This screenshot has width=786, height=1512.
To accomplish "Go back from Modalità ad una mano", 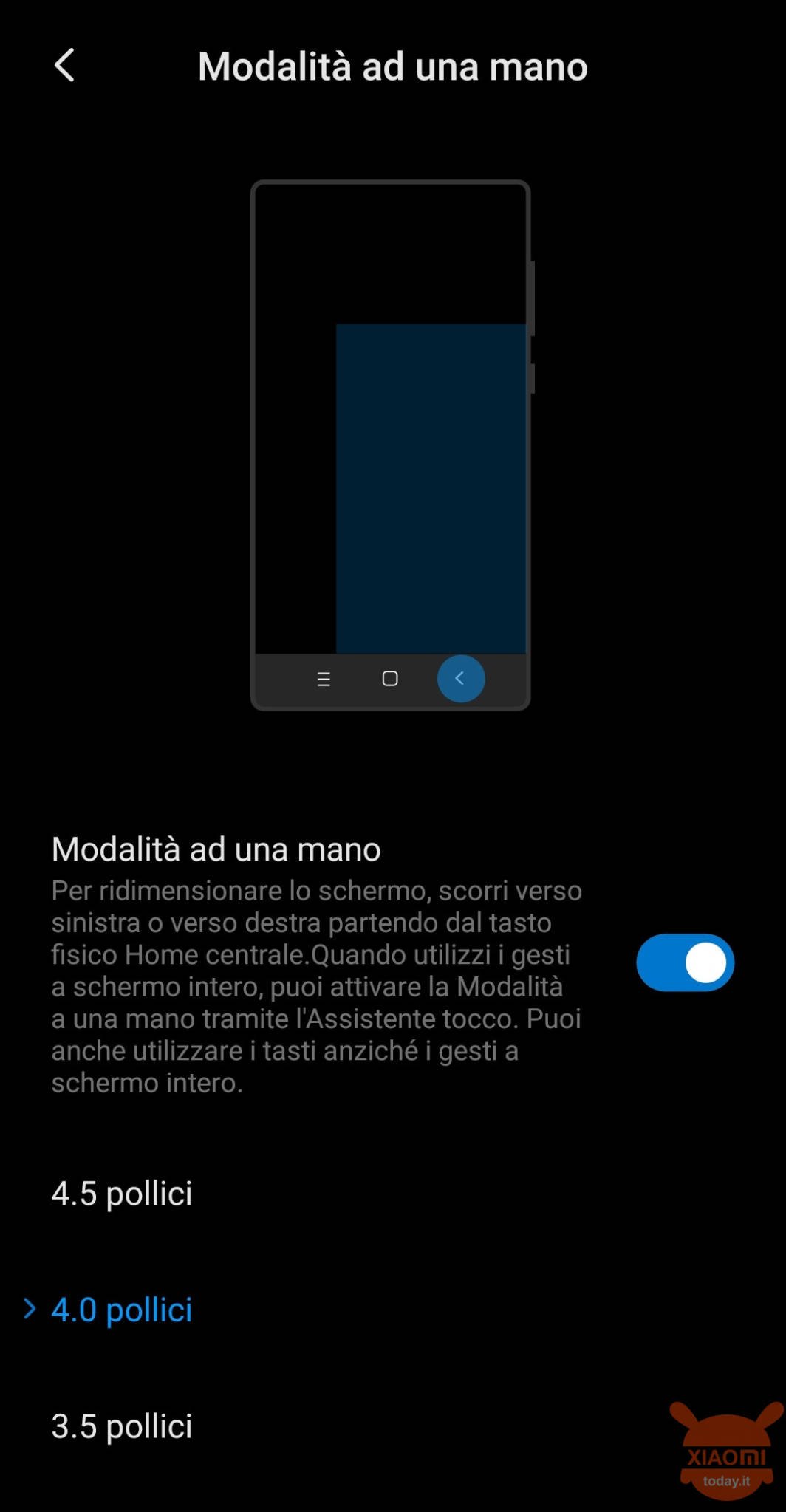I will pyautogui.click(x=64, y=66).
